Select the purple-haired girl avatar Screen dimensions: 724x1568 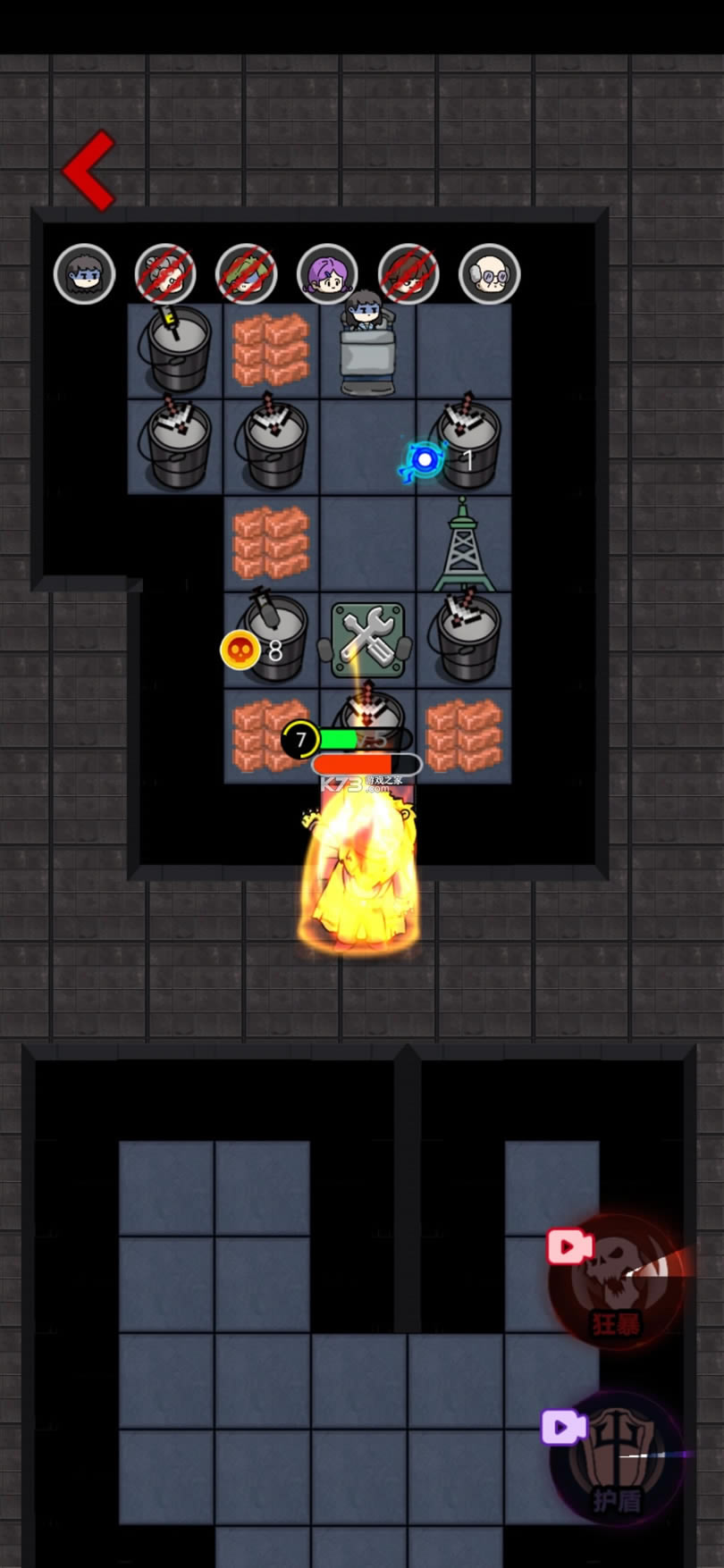tap(328, 274)
